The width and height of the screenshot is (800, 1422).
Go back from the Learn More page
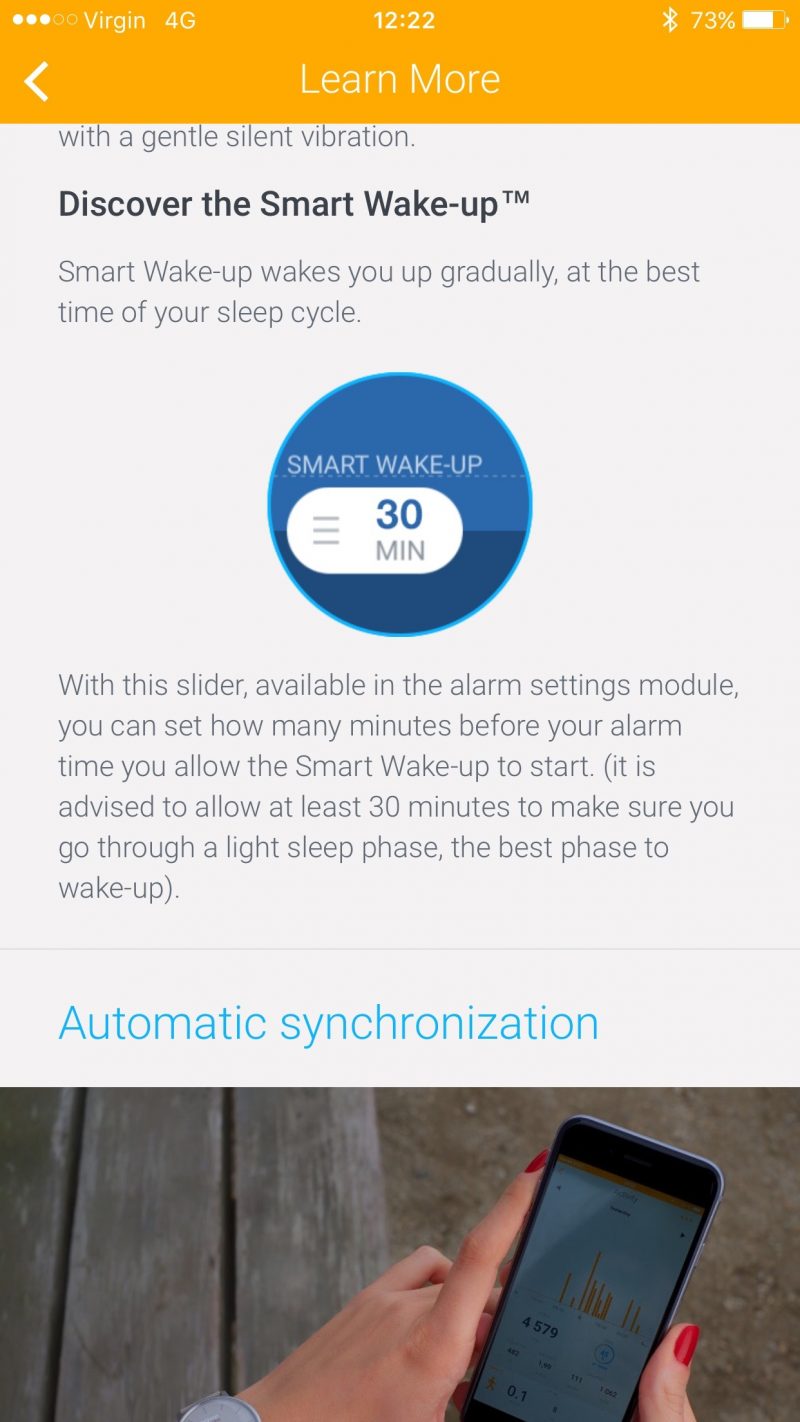[37, 81]
